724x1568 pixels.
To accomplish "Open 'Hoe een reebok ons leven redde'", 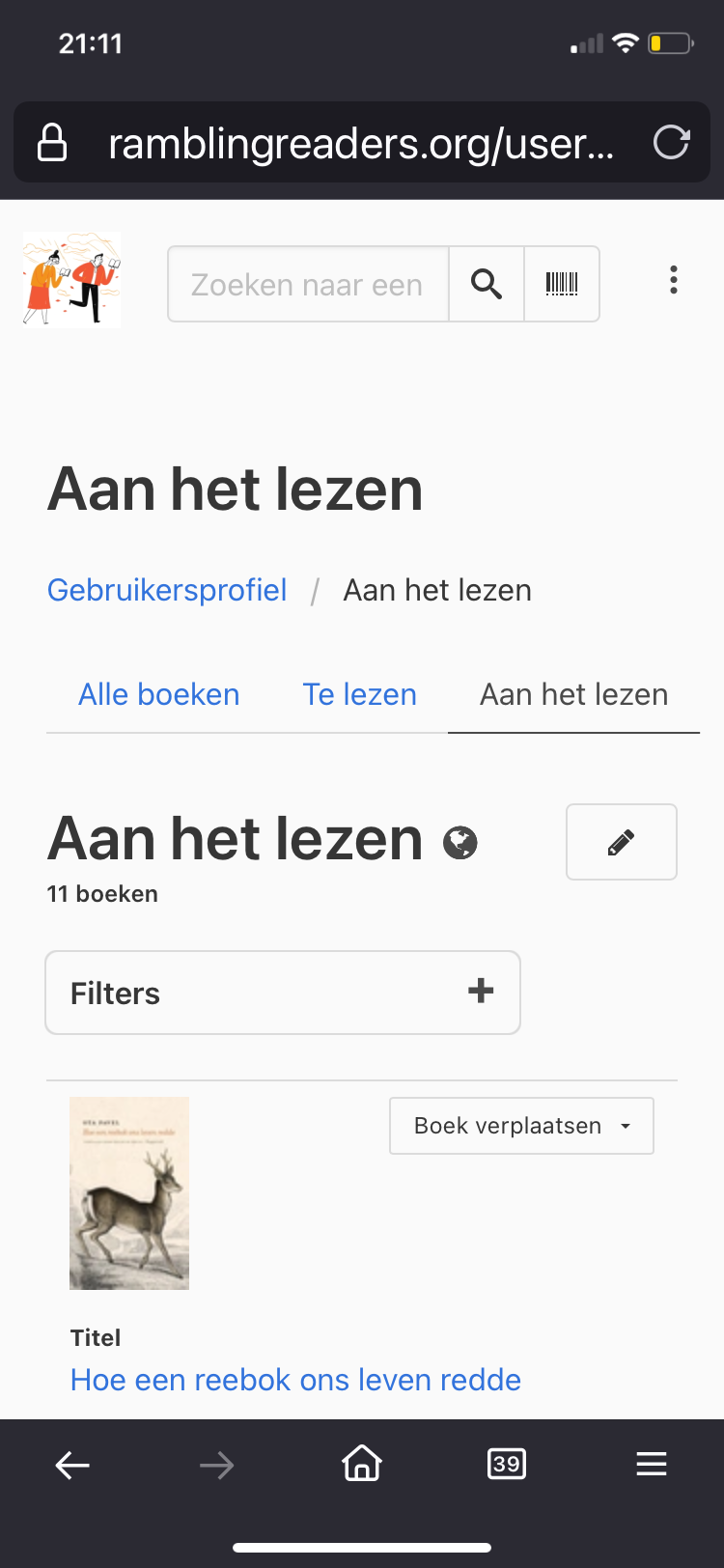I will [295, 1380].
